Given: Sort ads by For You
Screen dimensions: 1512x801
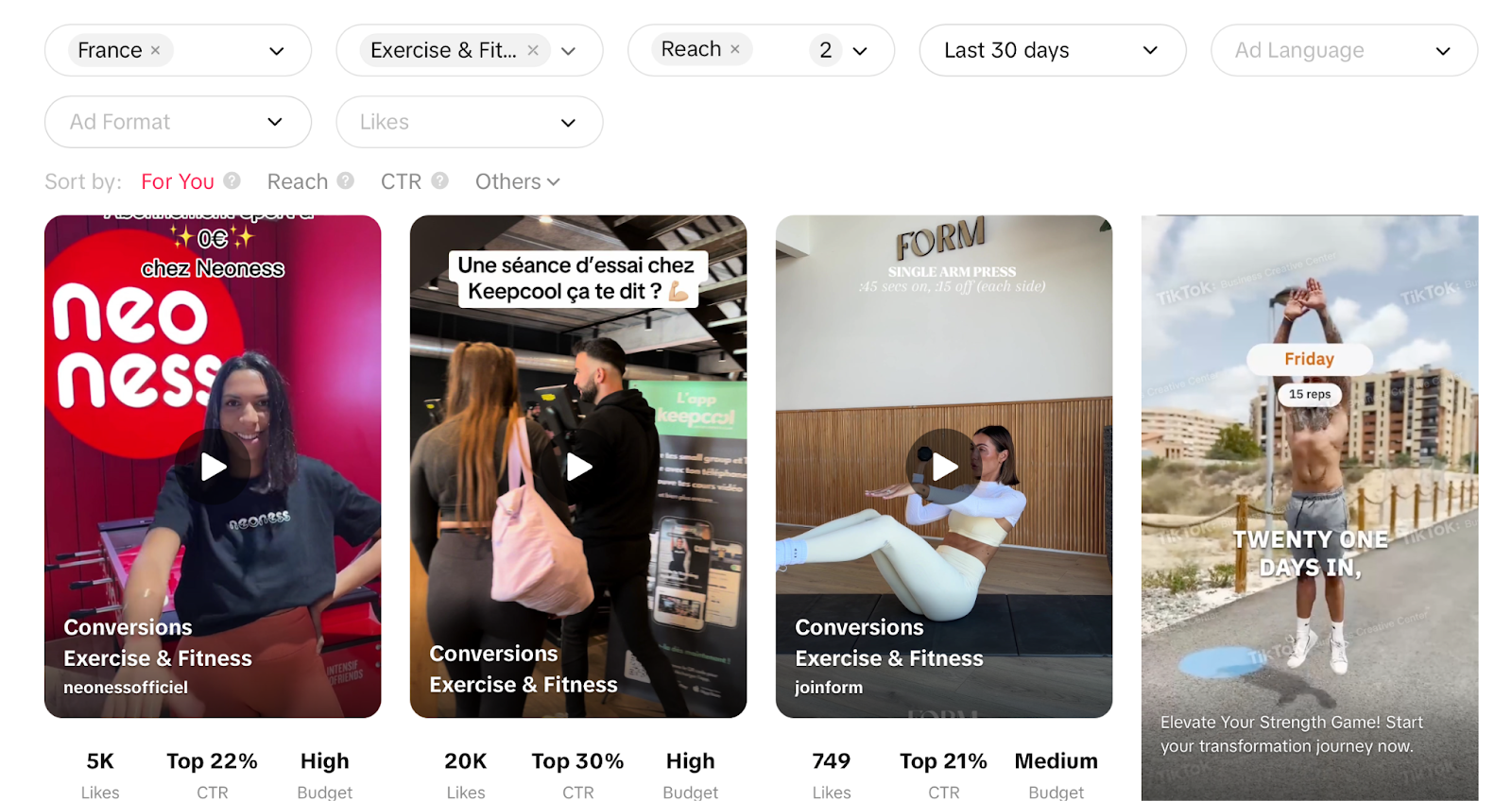Looking at the screenshot, I should 178,181.
